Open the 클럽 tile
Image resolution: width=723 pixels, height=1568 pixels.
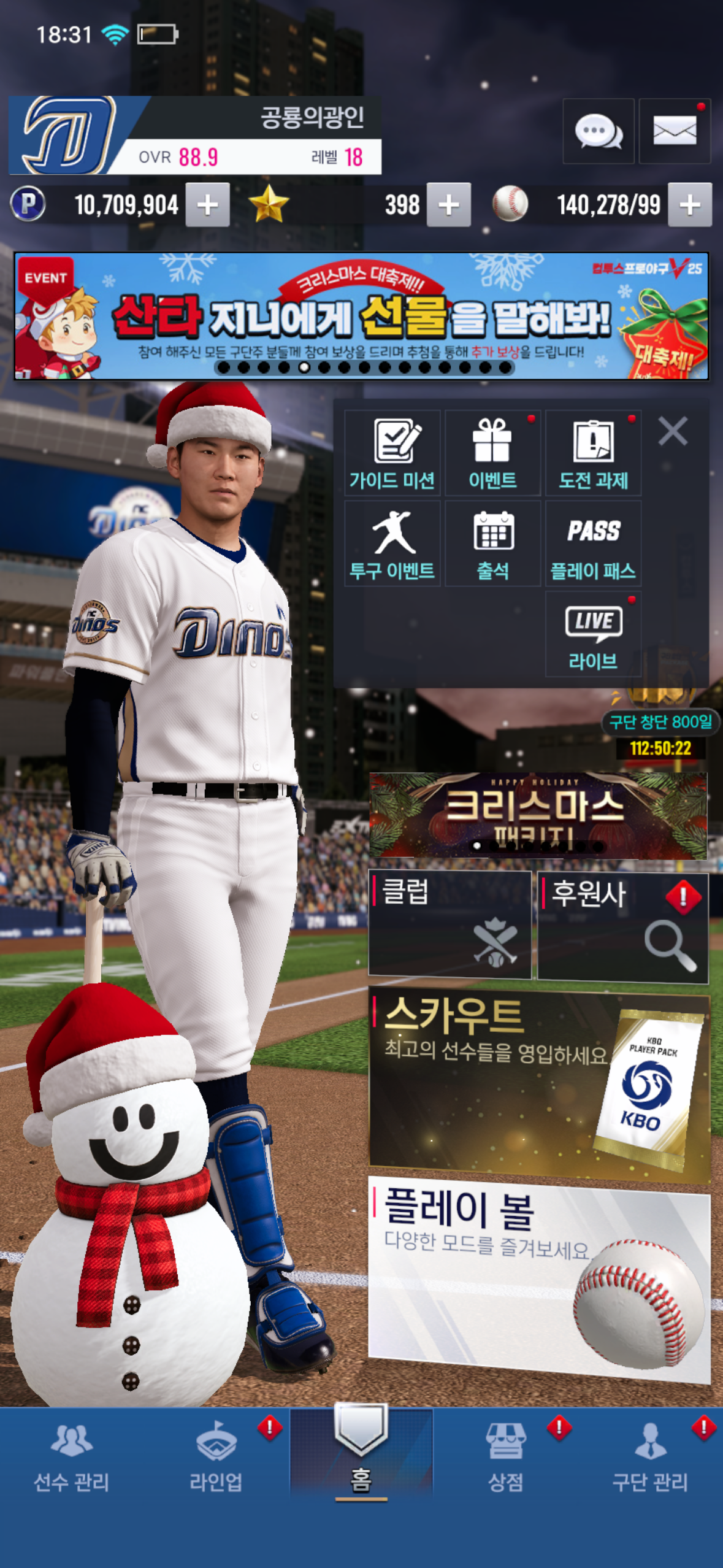coord(449,924)
